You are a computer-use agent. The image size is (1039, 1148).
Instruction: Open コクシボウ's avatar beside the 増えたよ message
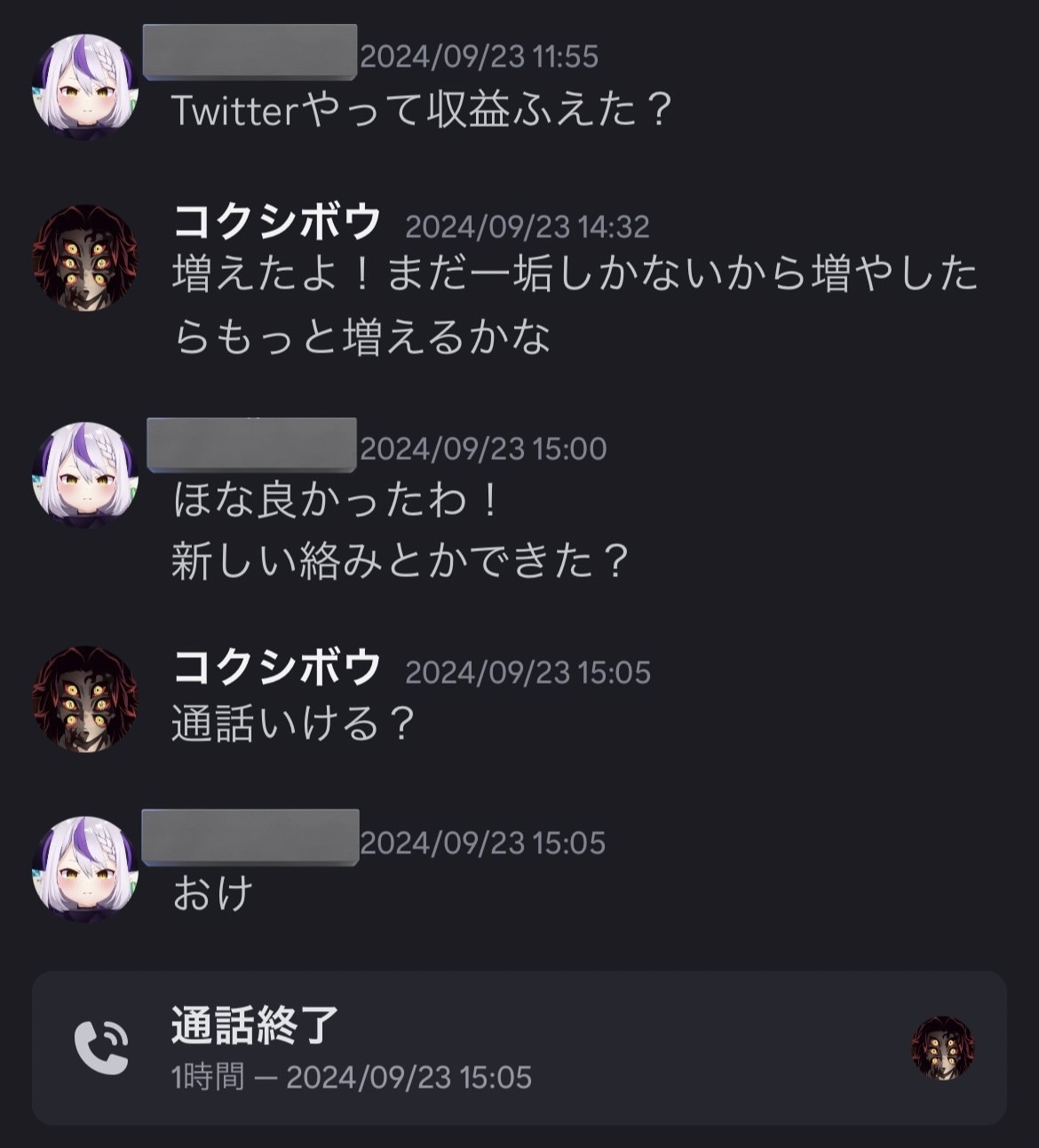[85, 258]
